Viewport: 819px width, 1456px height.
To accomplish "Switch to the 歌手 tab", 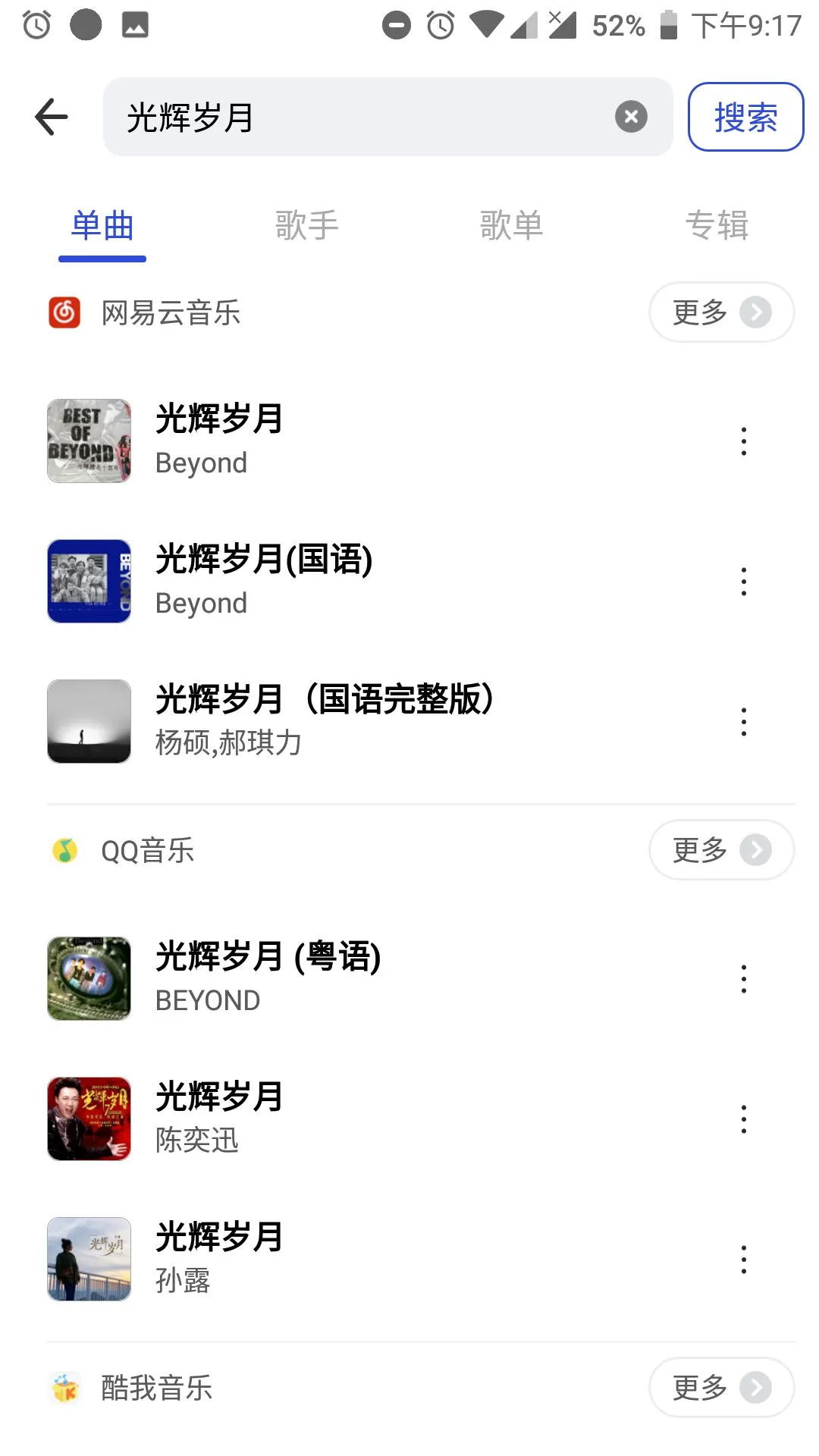I will 306,226.
